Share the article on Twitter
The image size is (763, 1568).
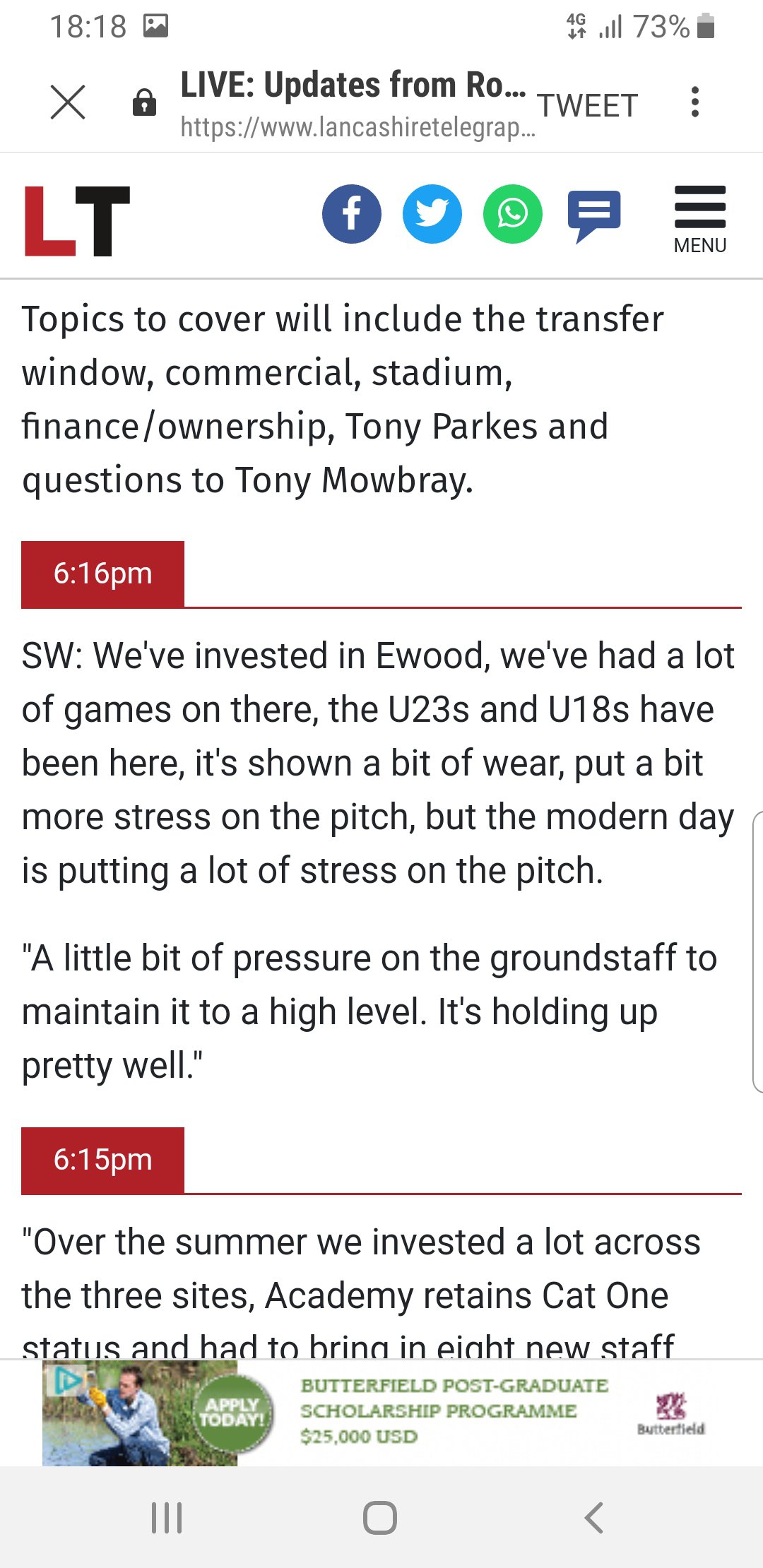tap(432, 214)
